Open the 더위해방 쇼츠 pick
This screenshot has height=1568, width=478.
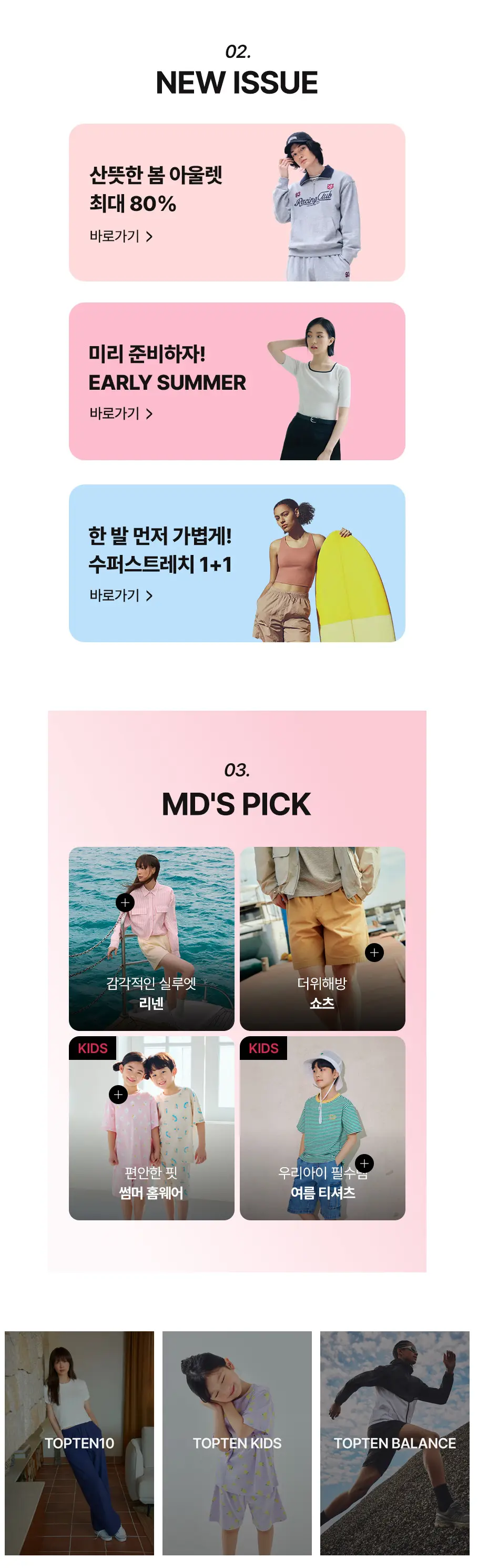click(x=322, y=993)
